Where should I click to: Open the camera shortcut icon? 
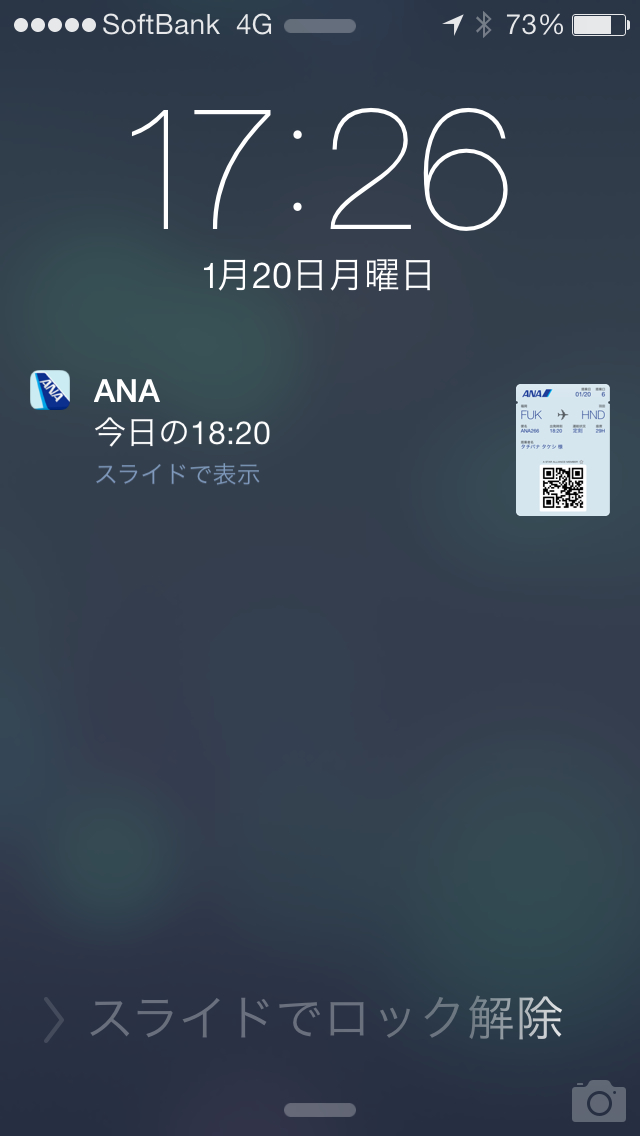click(598, 1100)
